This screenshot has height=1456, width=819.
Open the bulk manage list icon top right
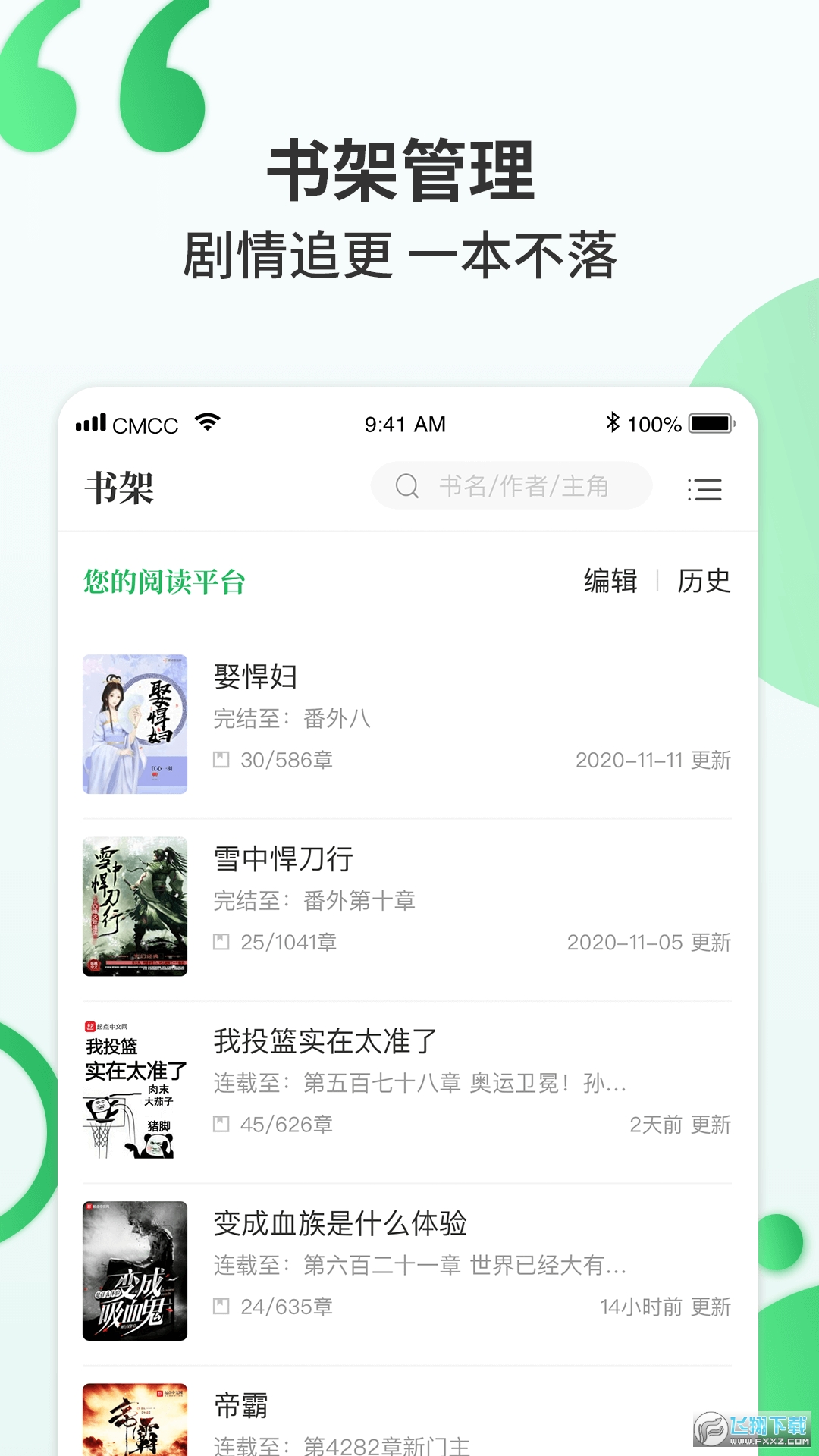coord(706,489)
